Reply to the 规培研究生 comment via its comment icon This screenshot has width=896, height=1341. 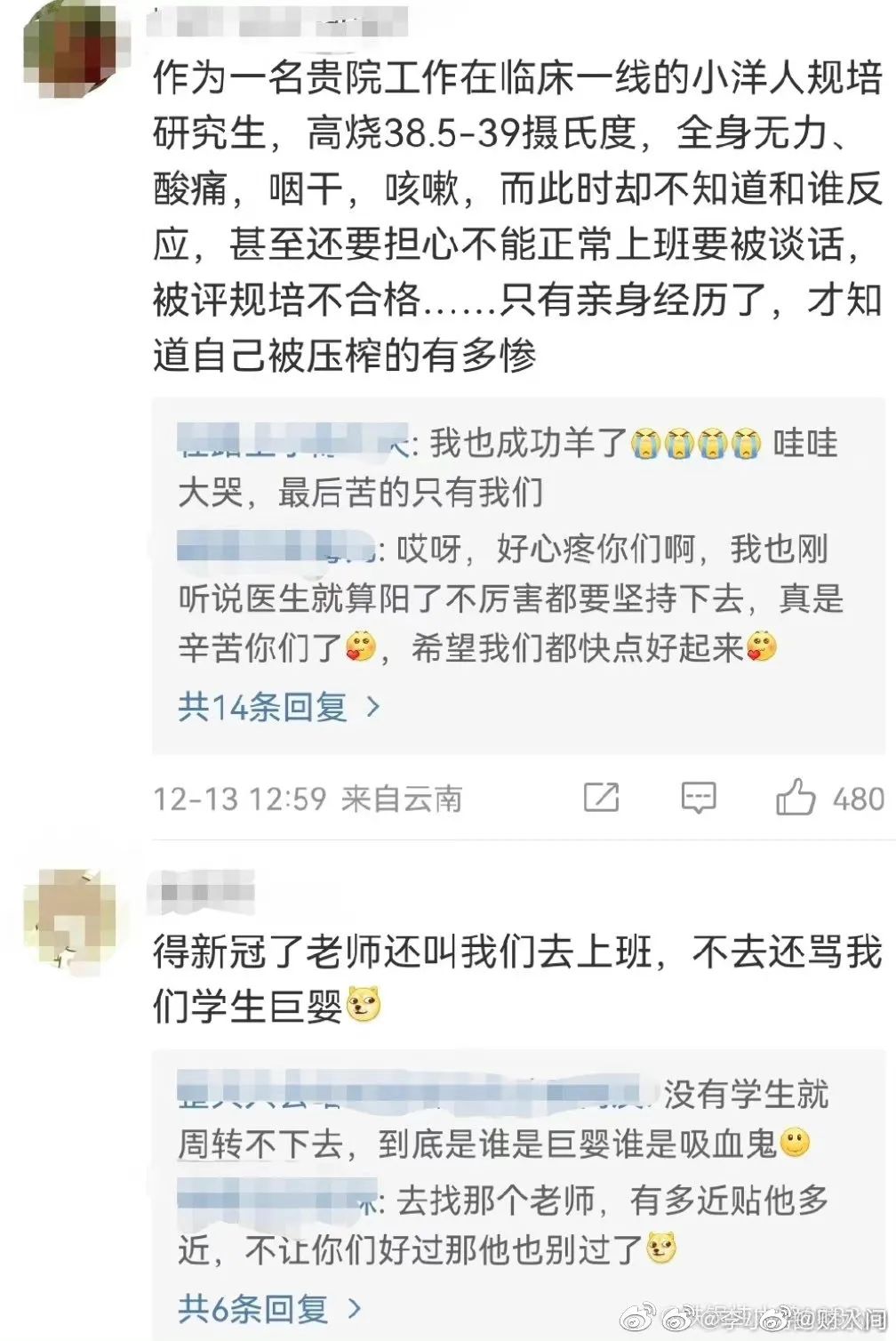(x=698, y=798)
